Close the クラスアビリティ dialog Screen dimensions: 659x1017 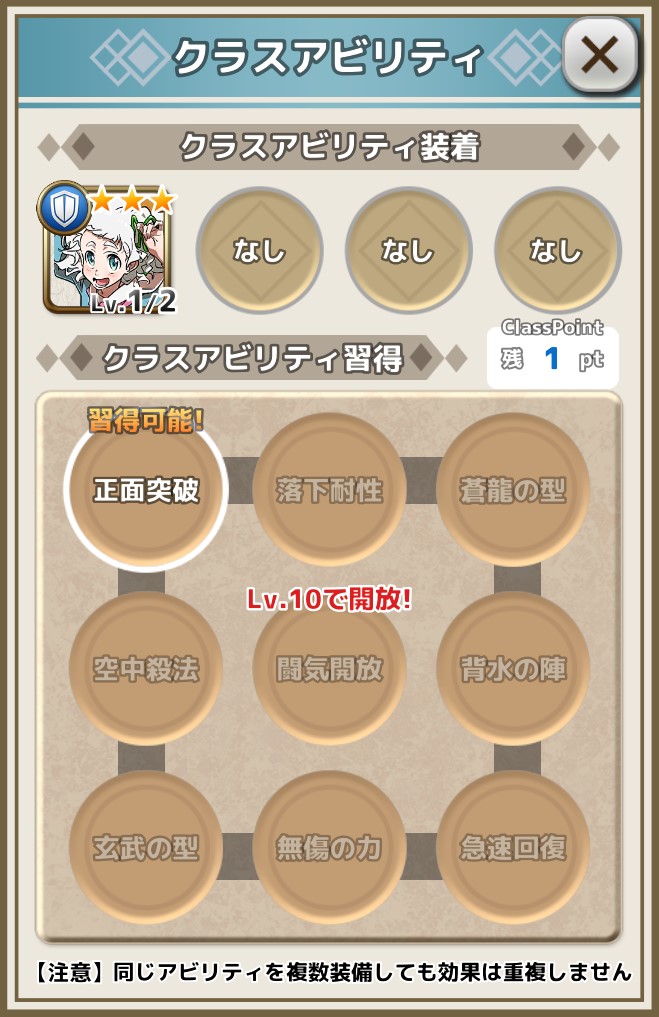(600, 55)
